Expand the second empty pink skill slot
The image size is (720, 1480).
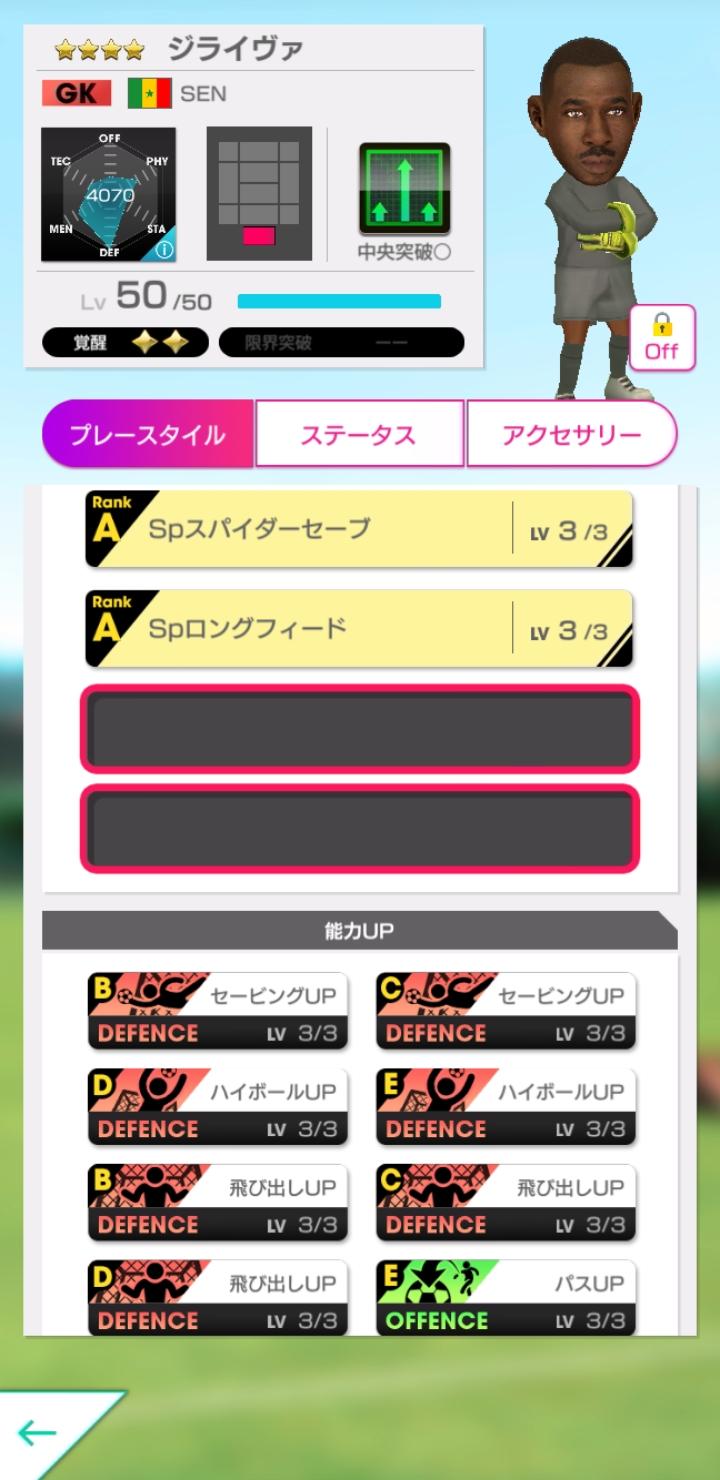click(360, 827)
